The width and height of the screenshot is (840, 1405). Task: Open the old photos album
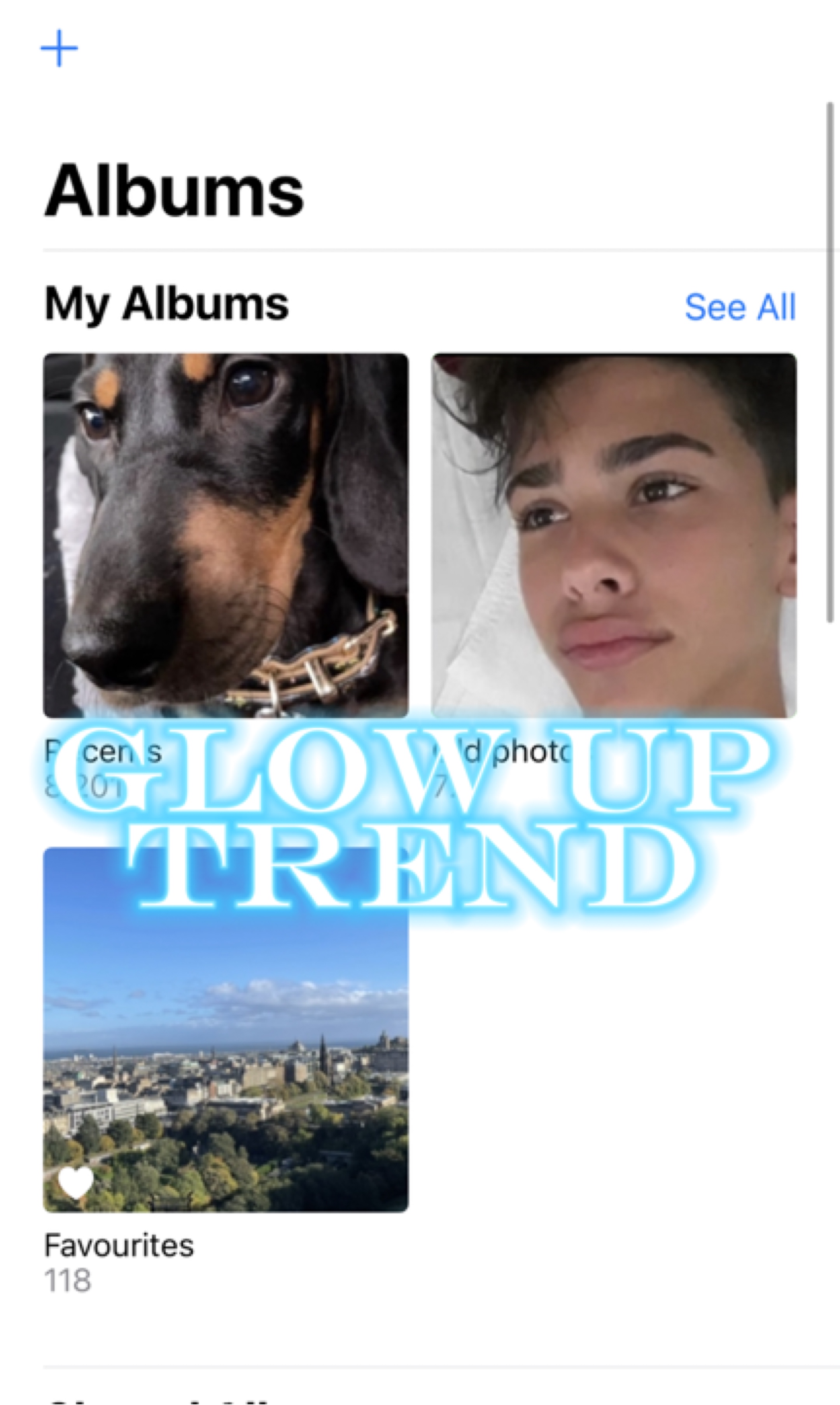coord(614,535)
